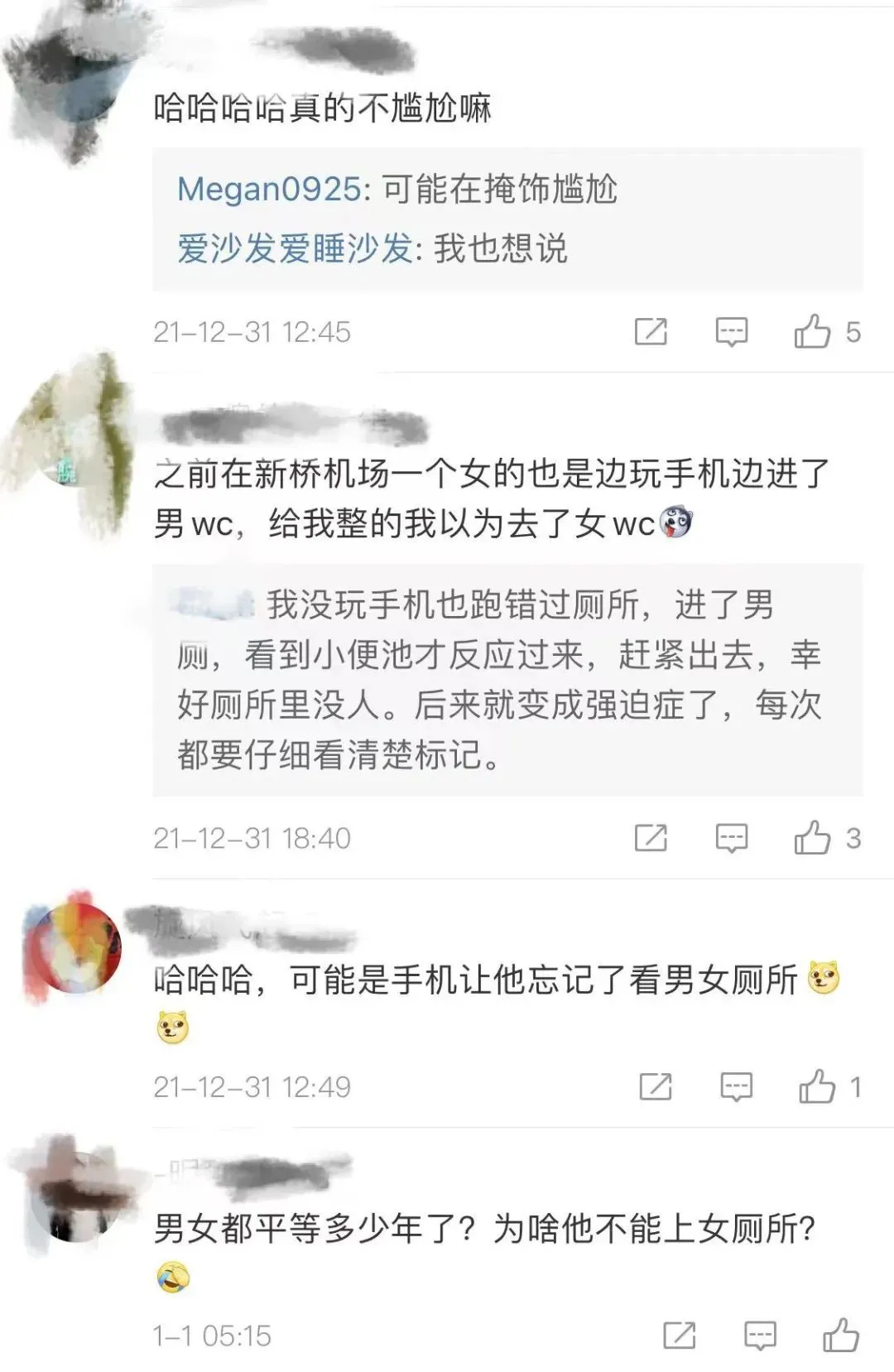894x1372 pixels.
Task: Like the comment posted at 21-12-31 12:49
Action: point(817,1086)
